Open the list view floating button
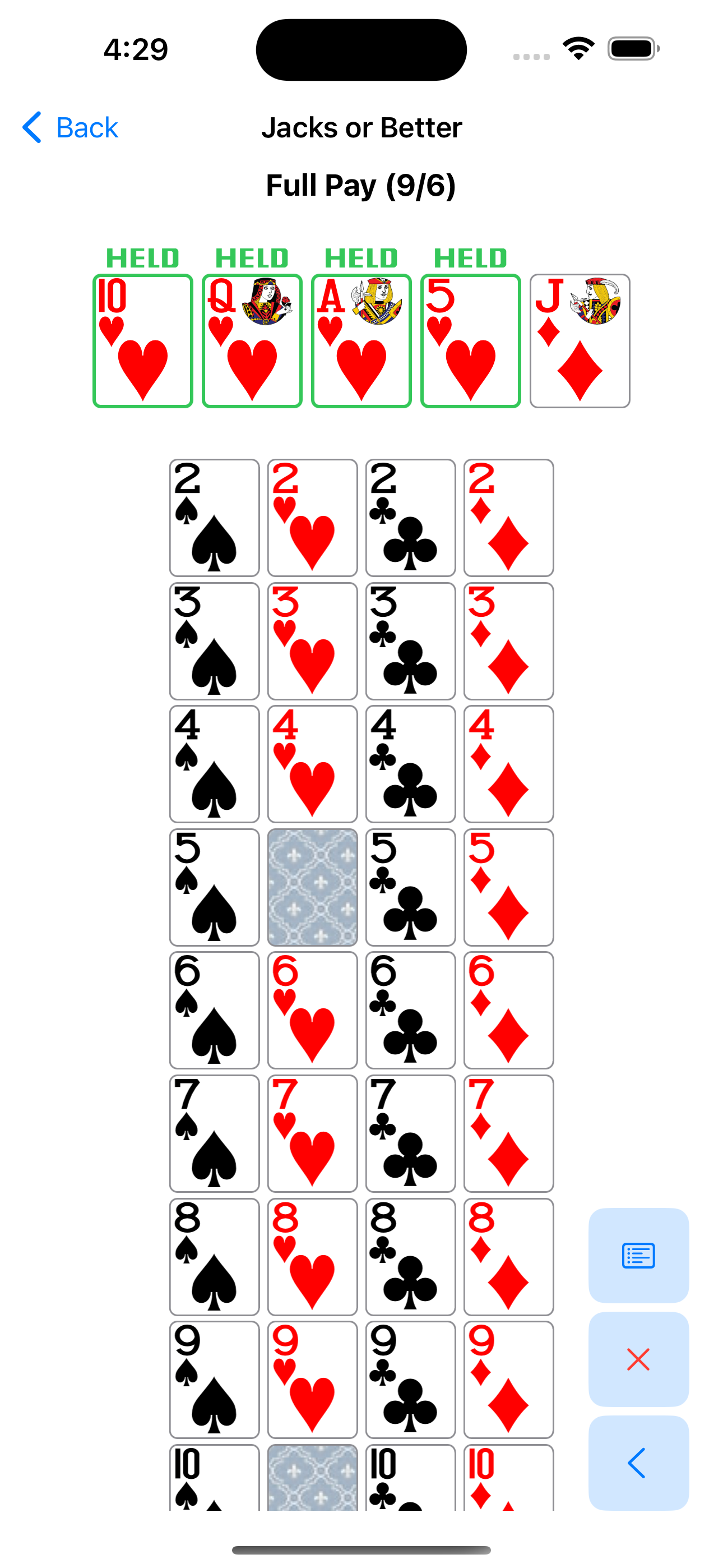Screen dimensions: 723x1568 638,1255
